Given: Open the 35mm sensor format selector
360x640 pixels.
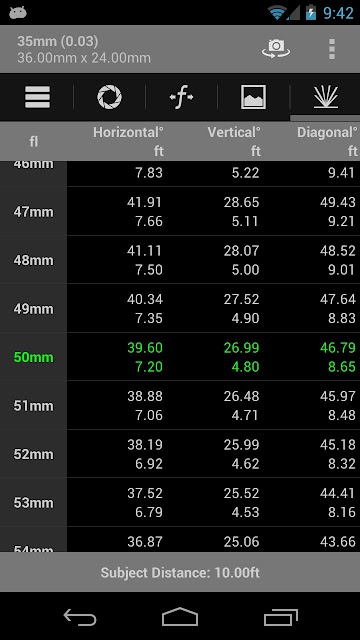Looking at the screenshot, I should tap(84, 49).
